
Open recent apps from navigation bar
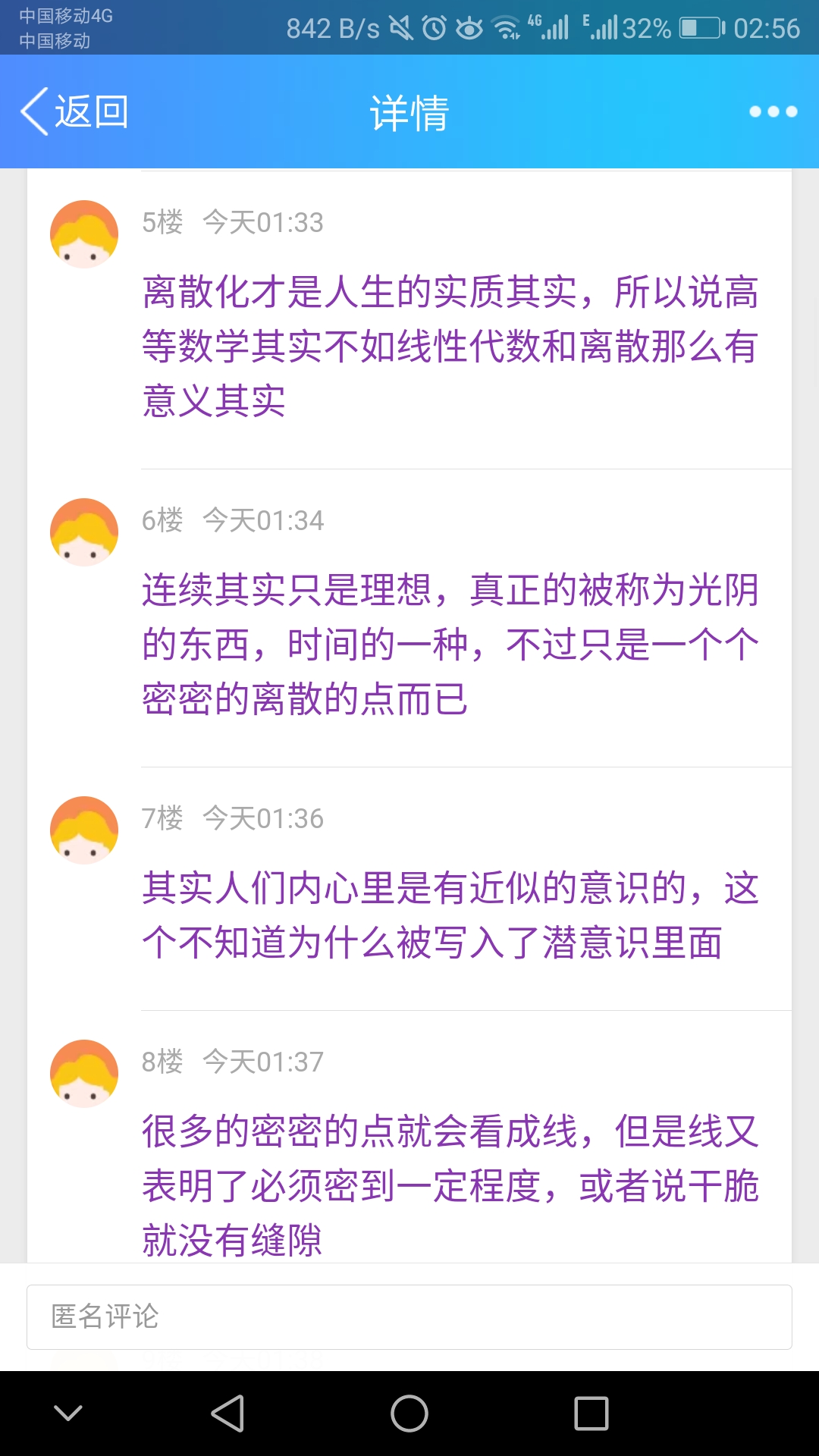591,1414
